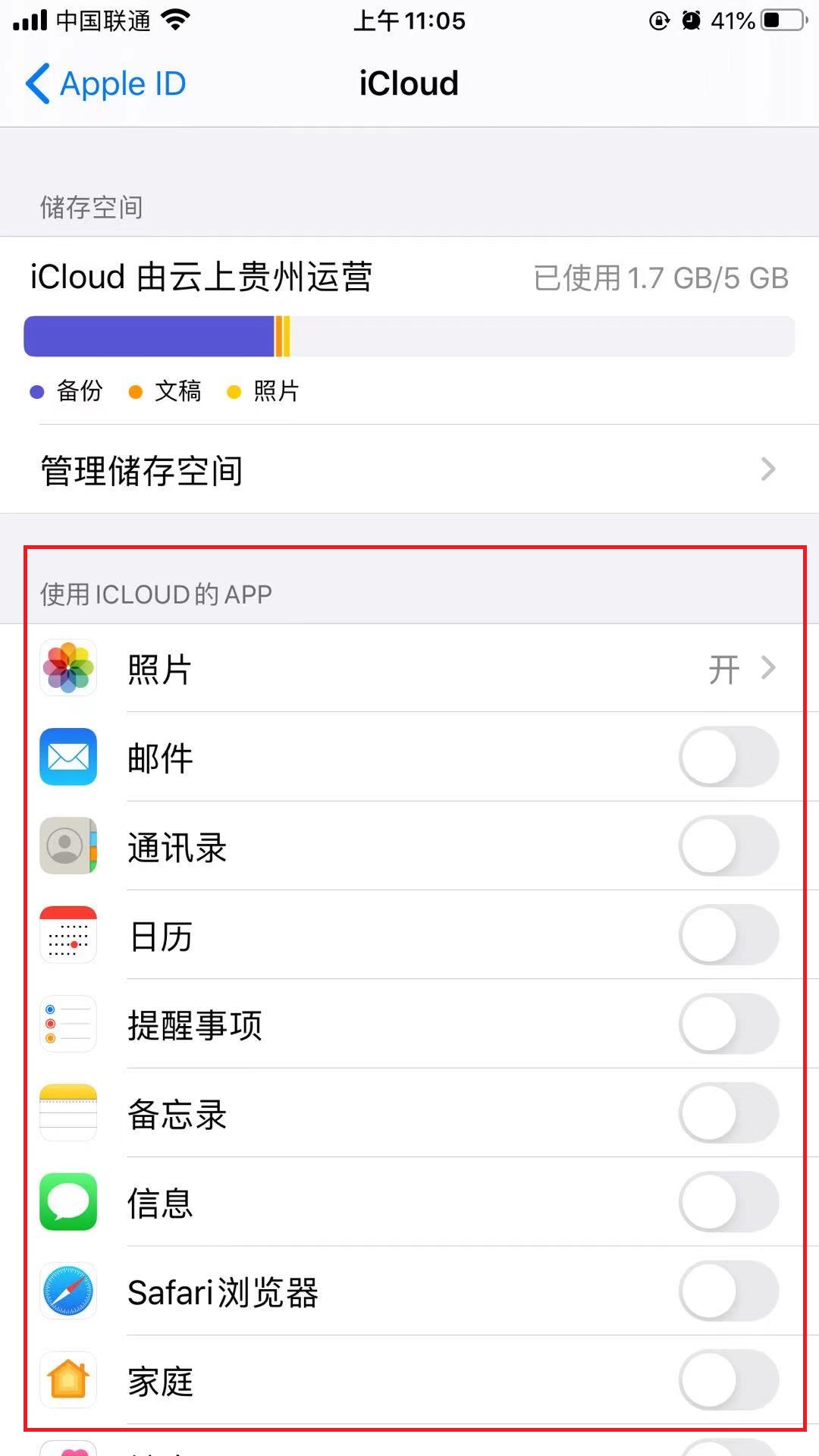Open 管理储存空间 storage management
This screenshot has width=819, height=1456.
point(140,470)
